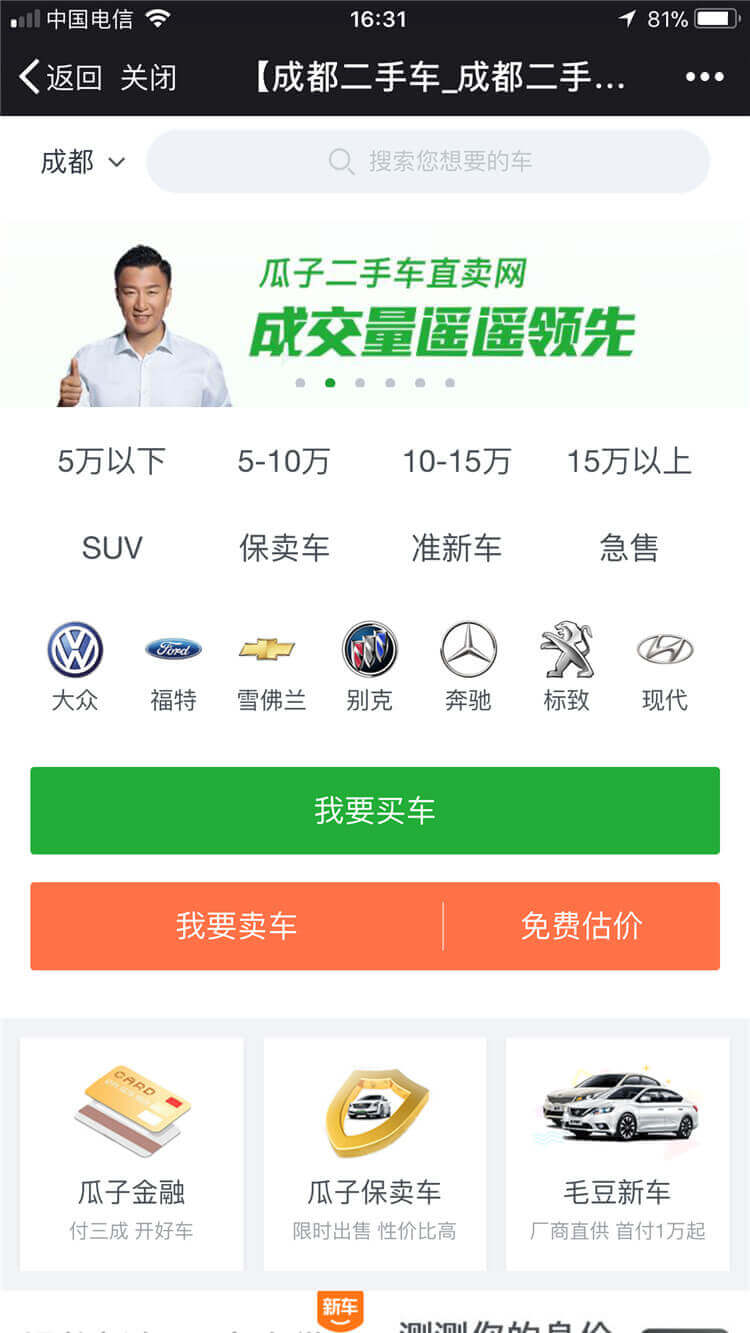Image resolution: width=750 pixels, height=1333 pixels.
Task: Tap the 搜索您想要的车 search field
Action: pos(428,161)
